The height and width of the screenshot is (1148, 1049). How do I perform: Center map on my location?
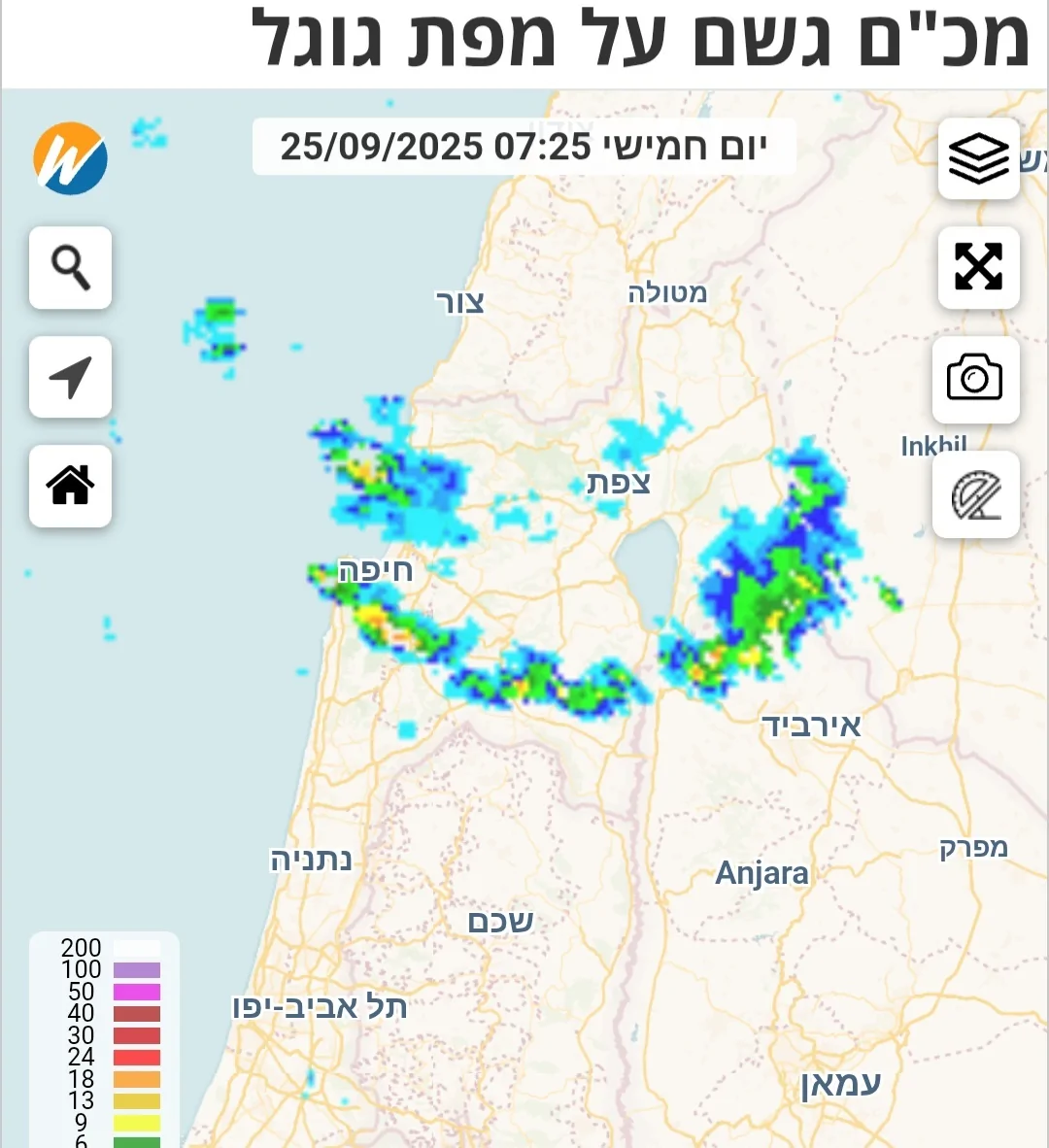pyautogui.click(x=70, y=377)
